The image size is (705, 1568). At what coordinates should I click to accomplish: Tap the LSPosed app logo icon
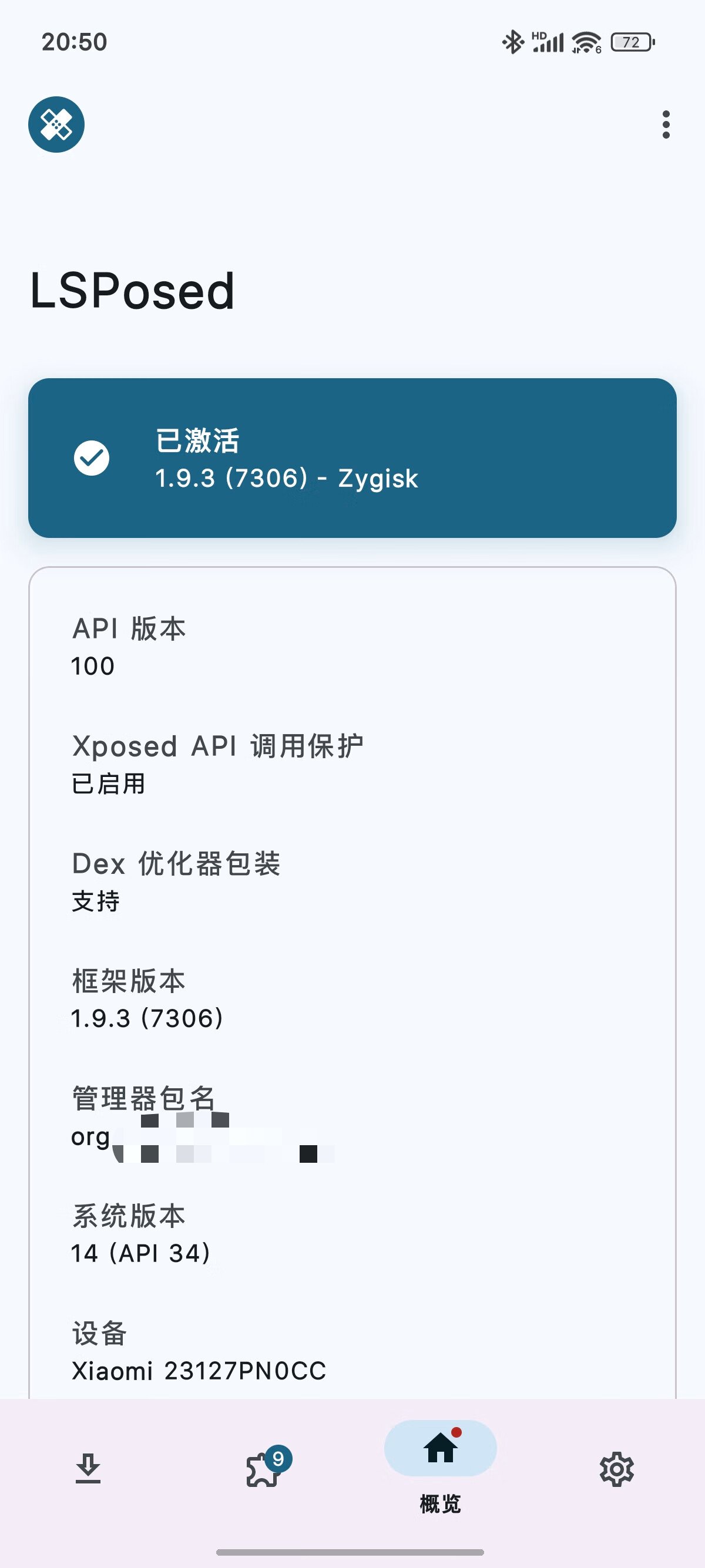point(56,123)
